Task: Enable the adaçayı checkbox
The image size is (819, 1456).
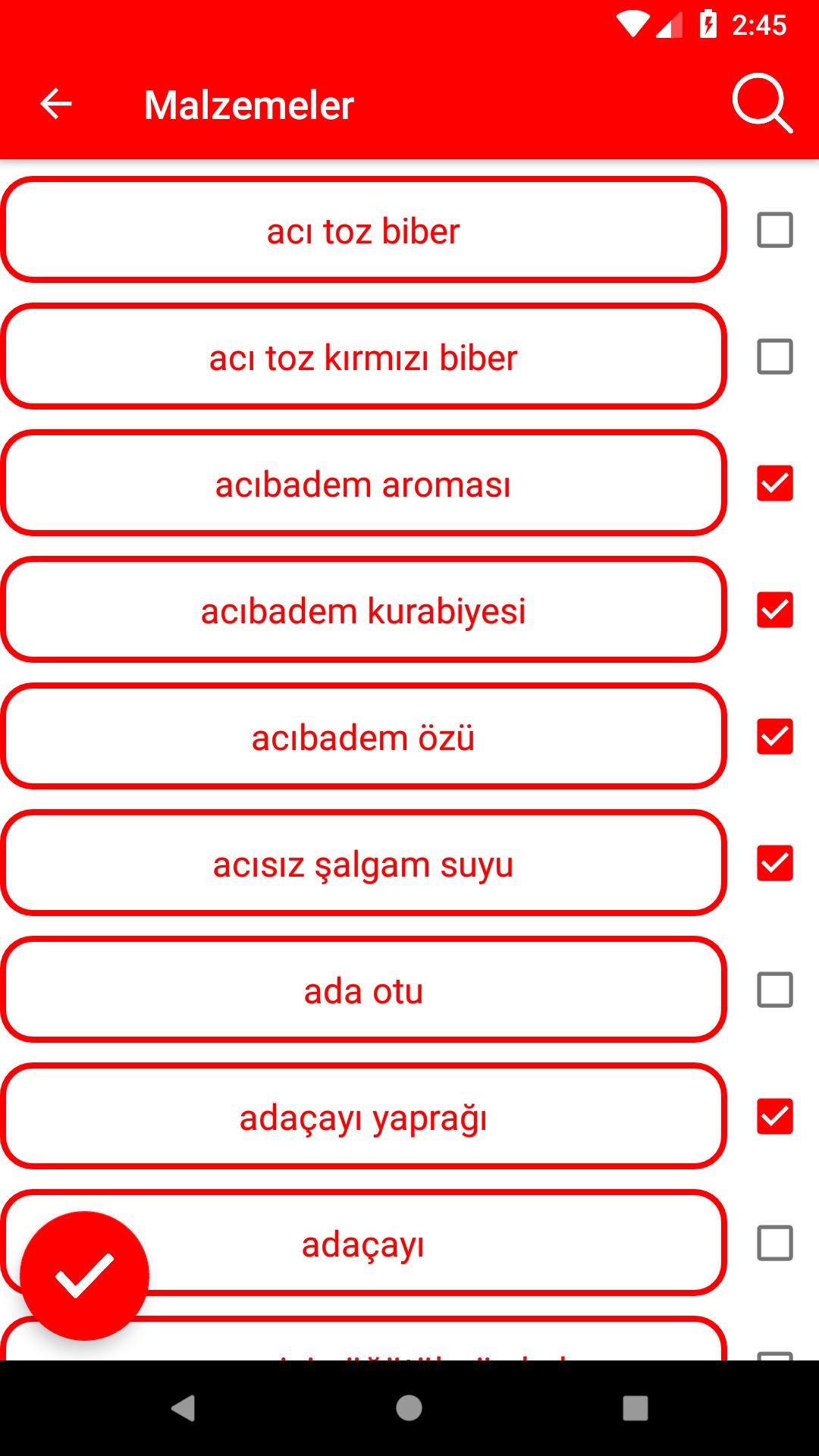Action: click(773, 1242)
